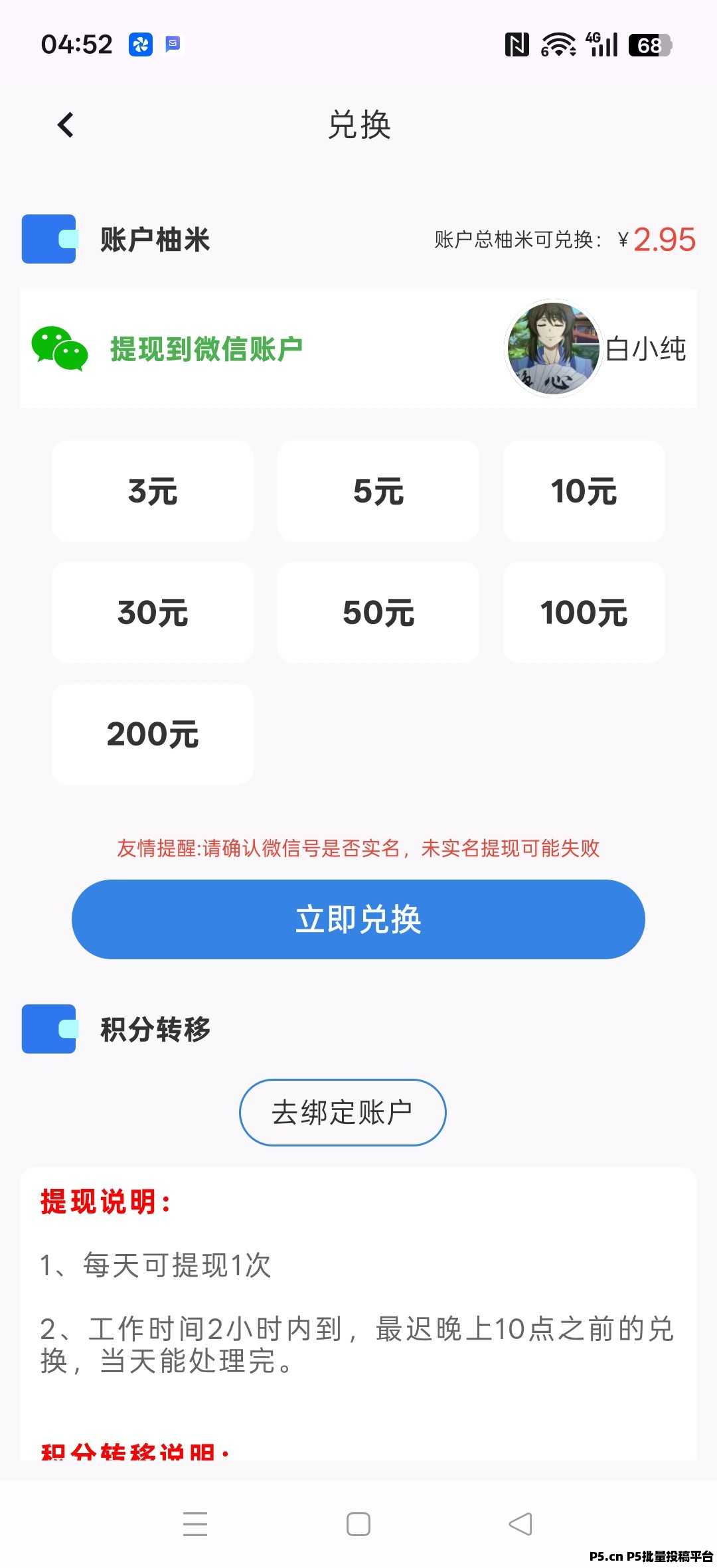Go back from the 兑换 page

pyautogui.click(x=65, y=125)
